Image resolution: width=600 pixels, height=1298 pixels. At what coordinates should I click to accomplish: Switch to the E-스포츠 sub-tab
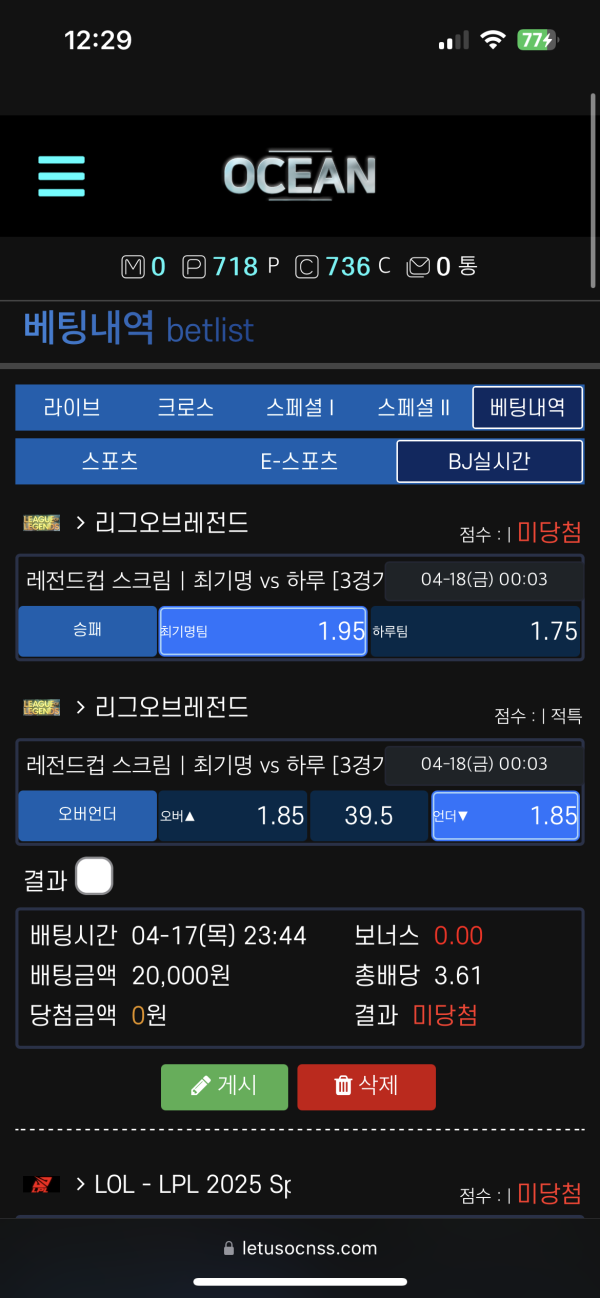299,461
